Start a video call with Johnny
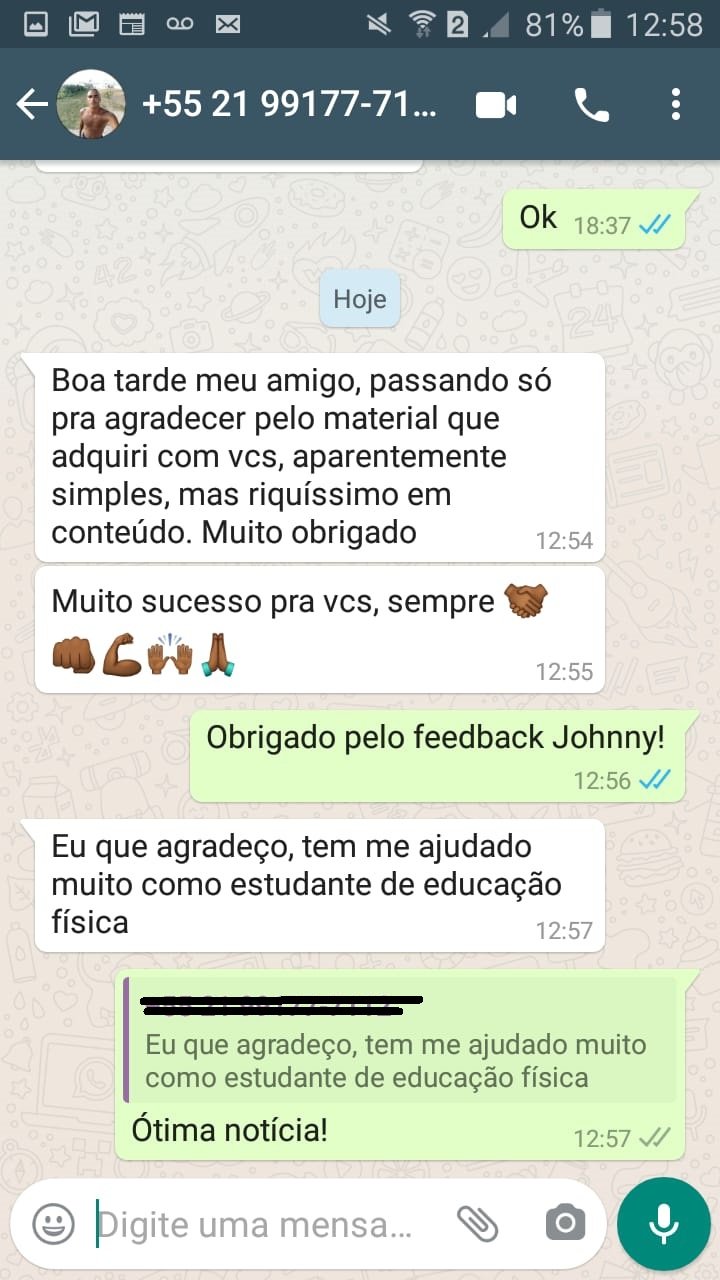720x1280 pixels. tap(495, 104)
